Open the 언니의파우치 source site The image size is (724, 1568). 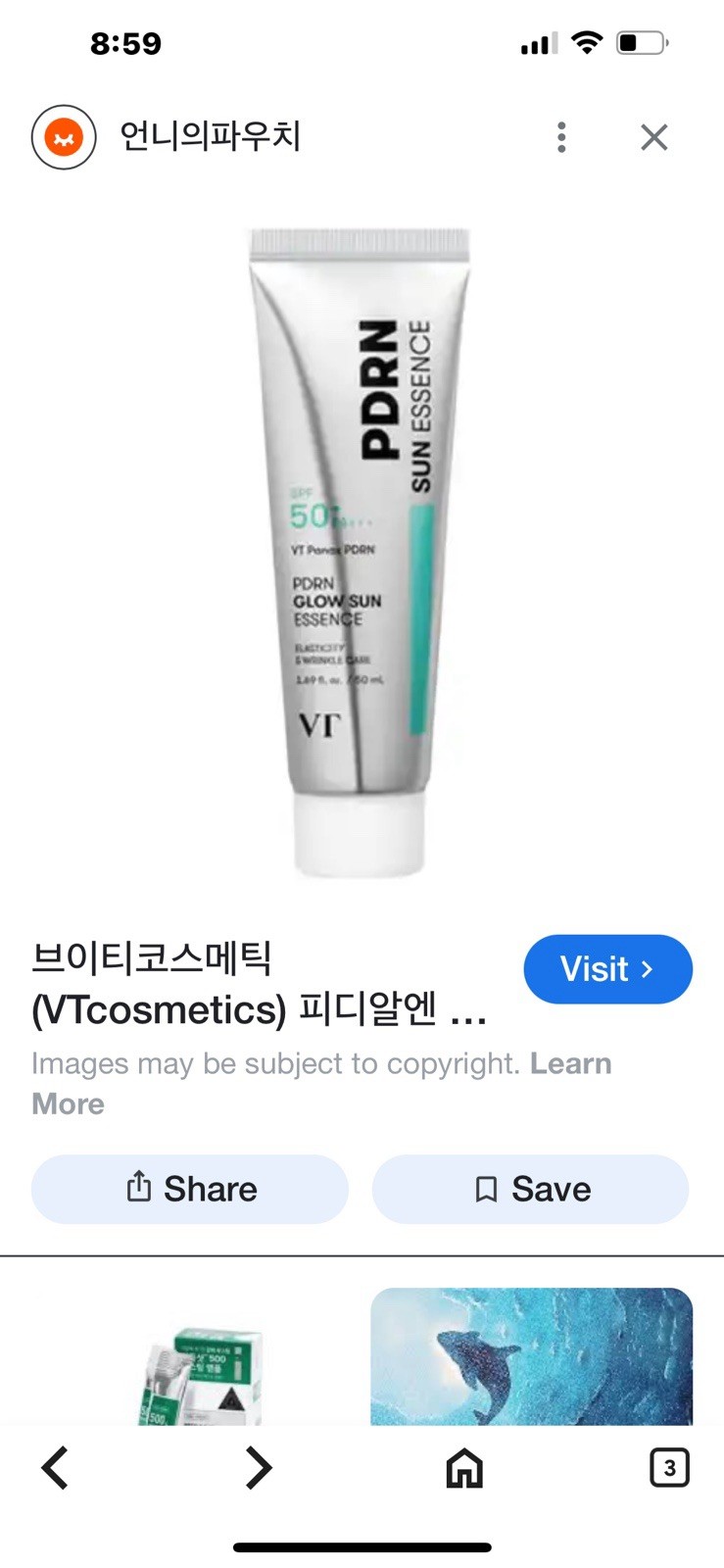(209, 137)
